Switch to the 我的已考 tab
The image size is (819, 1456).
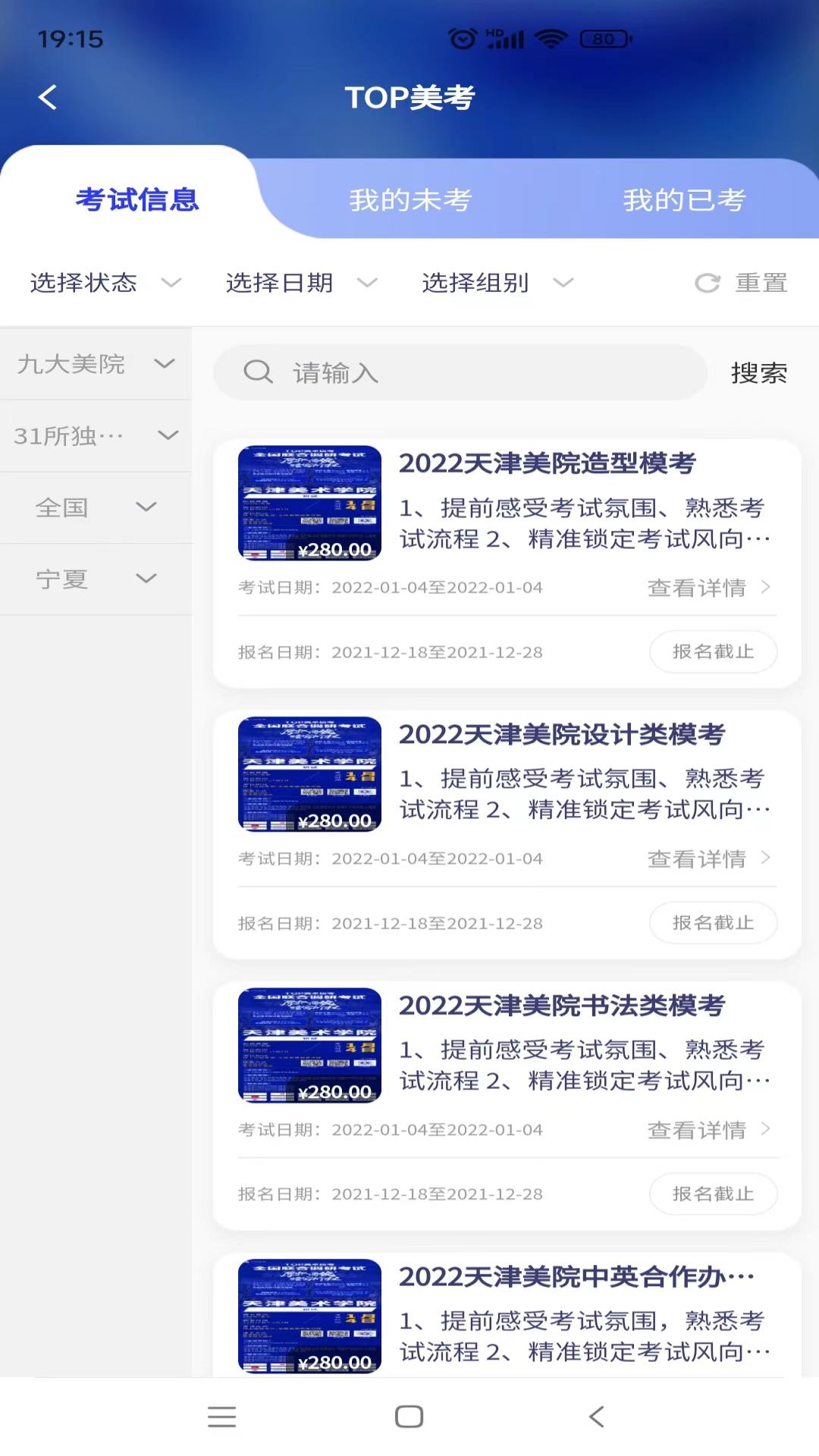pos(684,200)
